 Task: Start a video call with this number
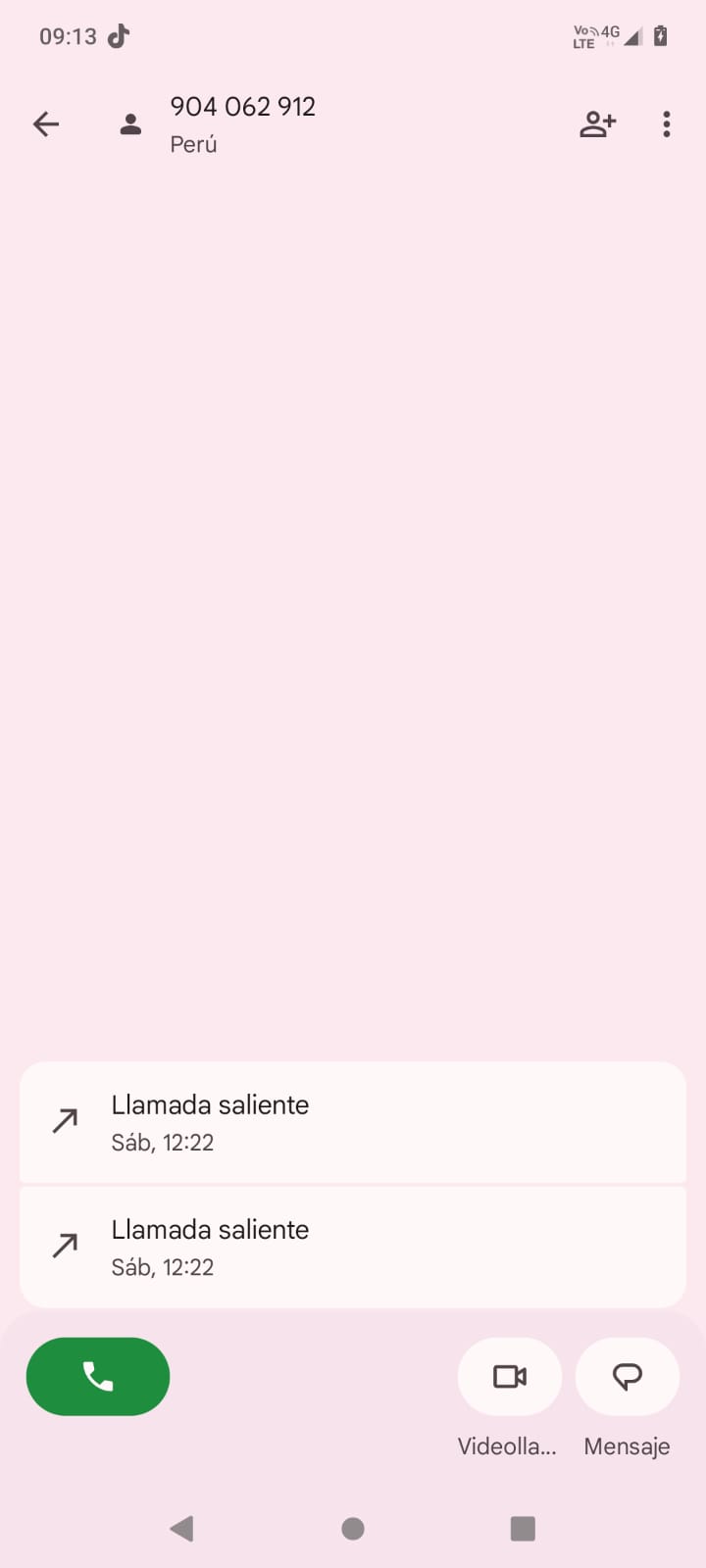pos(509,1377)
